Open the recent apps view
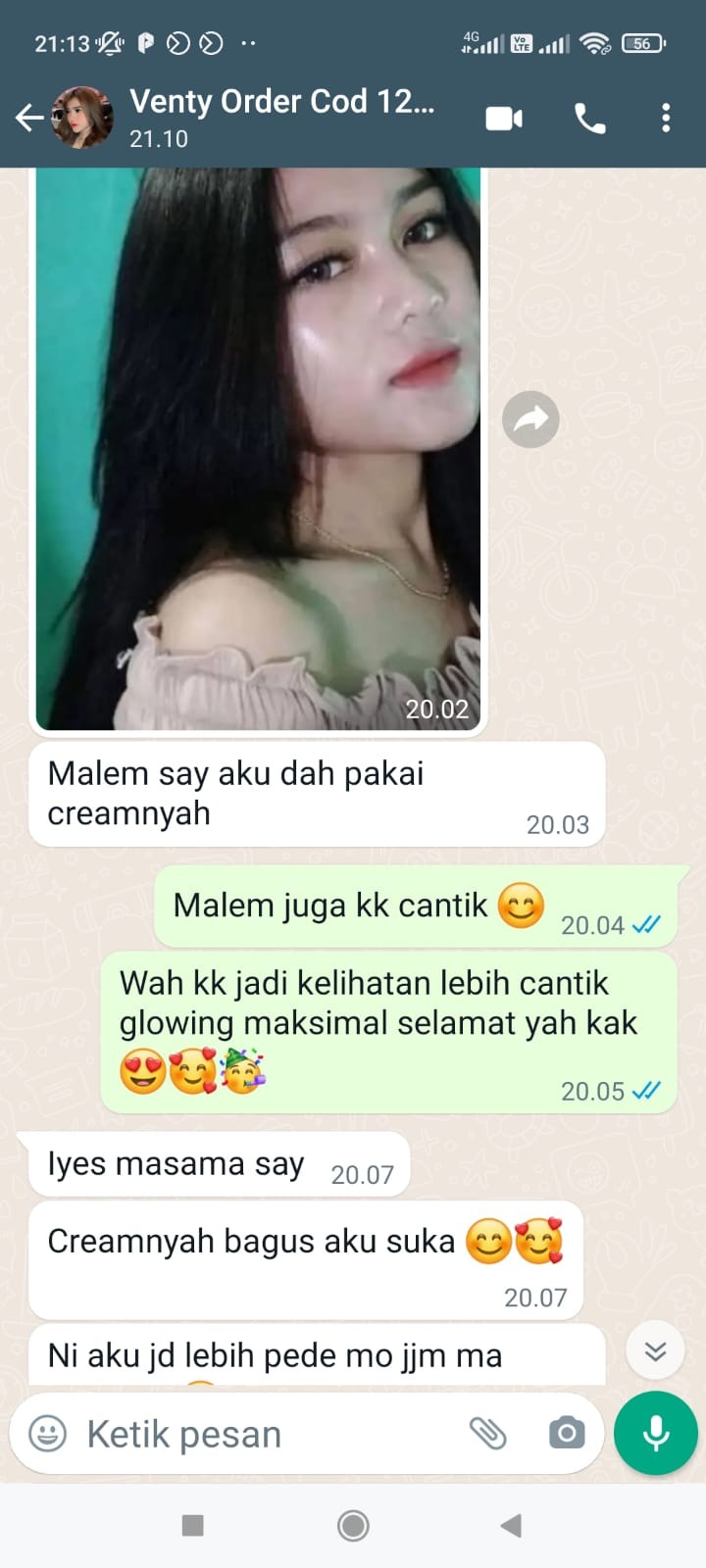This screenshot has height=1568, width=706. click(x=193, y=1525)
